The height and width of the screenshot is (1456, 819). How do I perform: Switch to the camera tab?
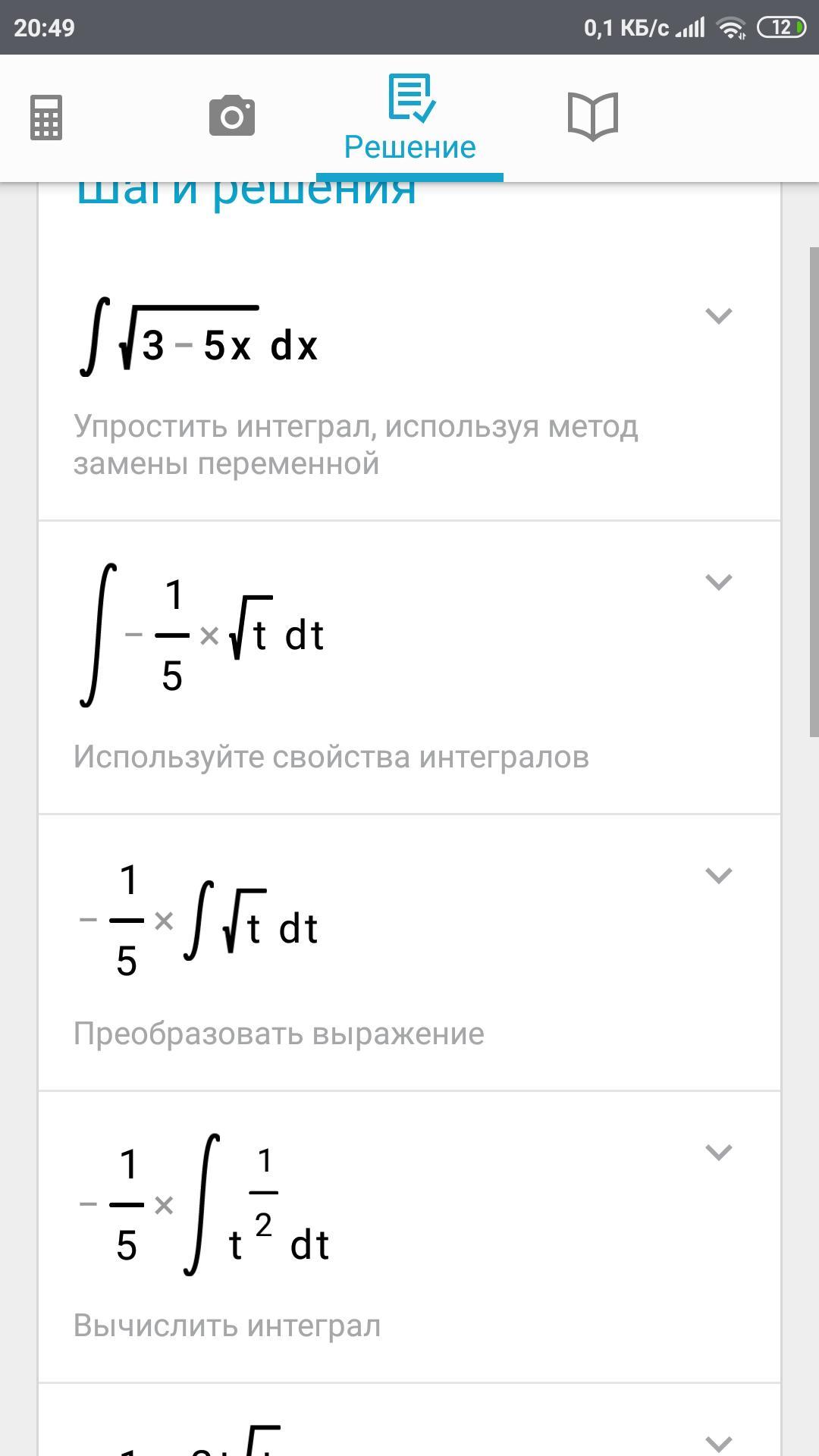click(x=232, y=115)
